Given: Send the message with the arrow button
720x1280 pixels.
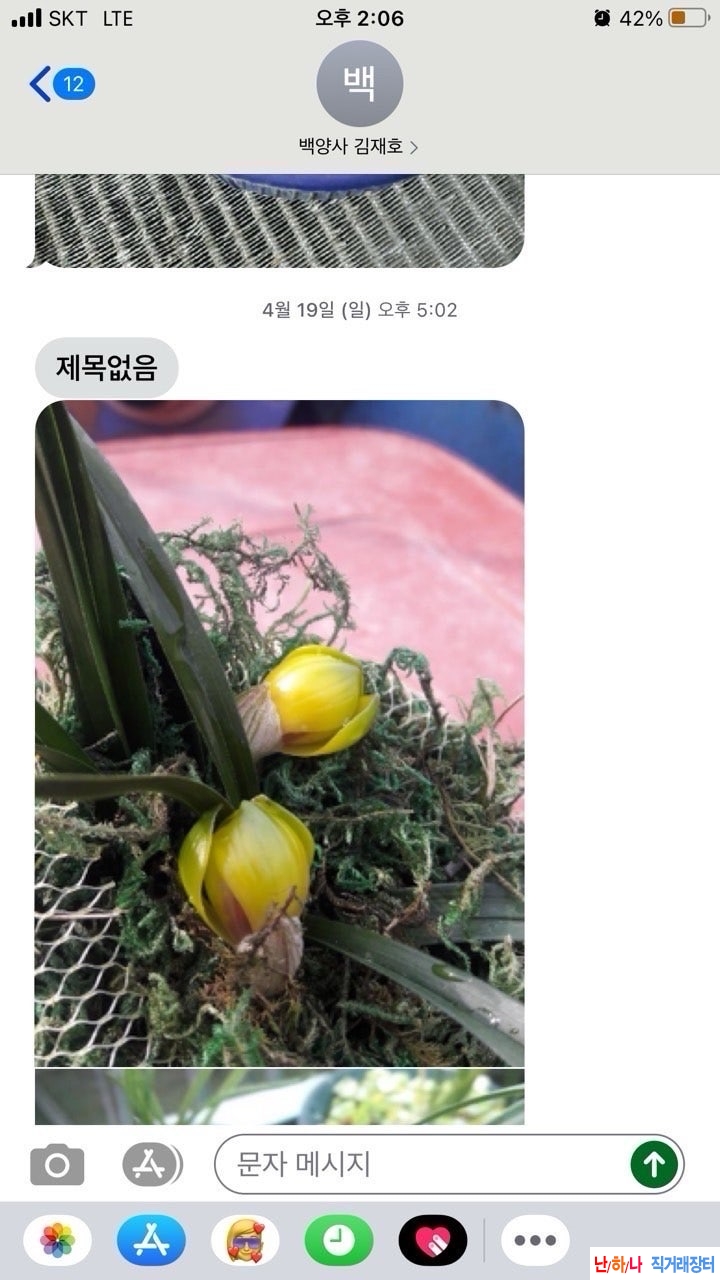Looking at the screenshot, I should pos(654,1164).
